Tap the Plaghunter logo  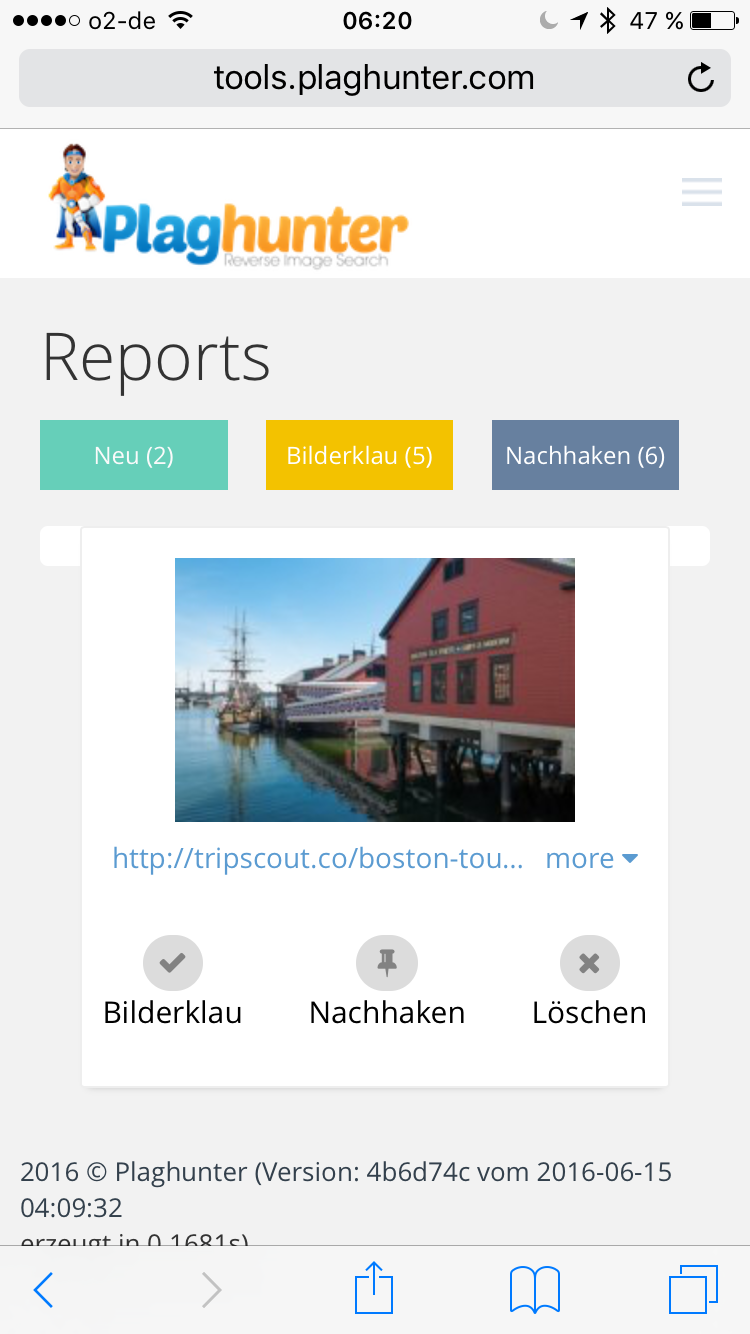point(229,205)
